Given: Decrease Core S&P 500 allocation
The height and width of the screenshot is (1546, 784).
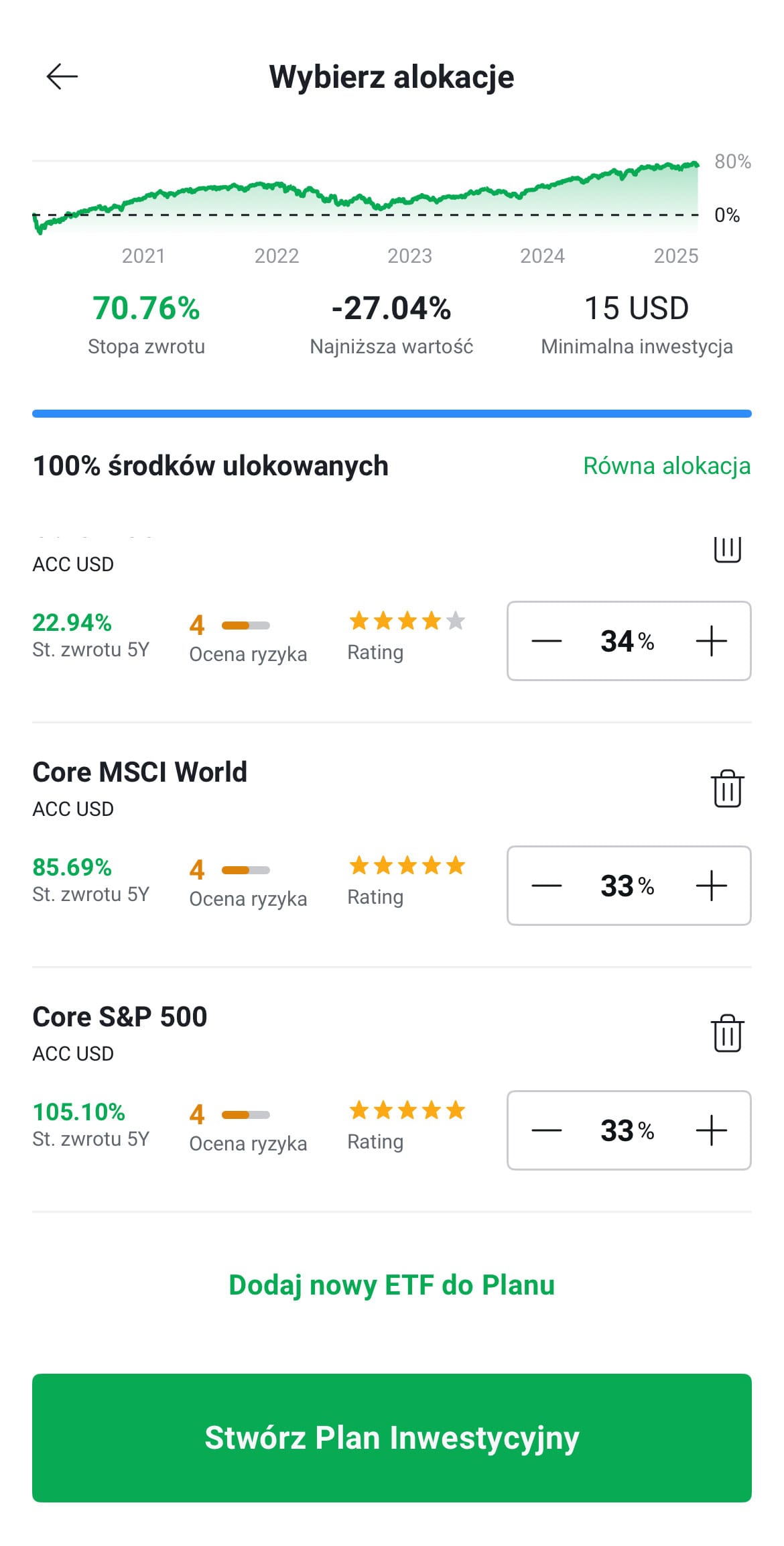Looking at the screenshot, I should pyautogui.click(x=547, y=1130).
